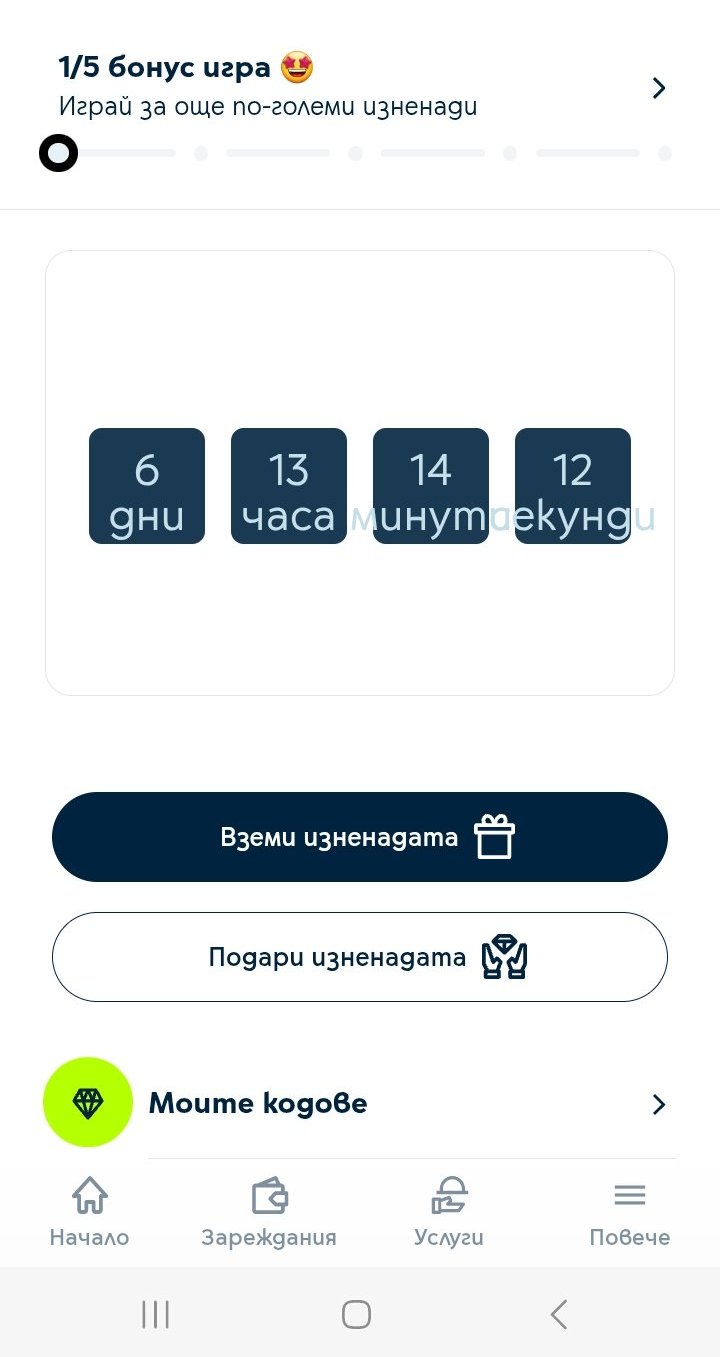Tap the Вземи изненадата button
This screenshot has width=720, height=1357.
point(360,837)
